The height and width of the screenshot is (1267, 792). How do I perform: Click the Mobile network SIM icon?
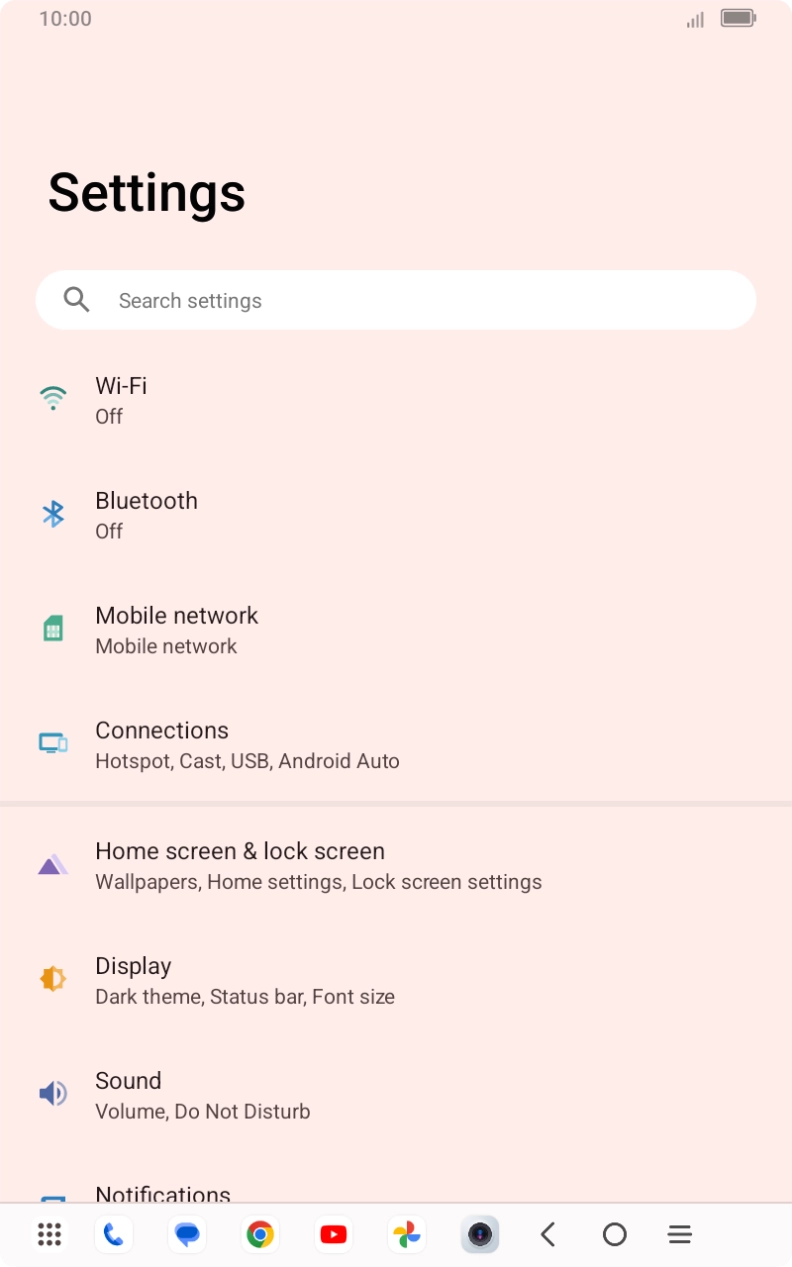(52, 628)
